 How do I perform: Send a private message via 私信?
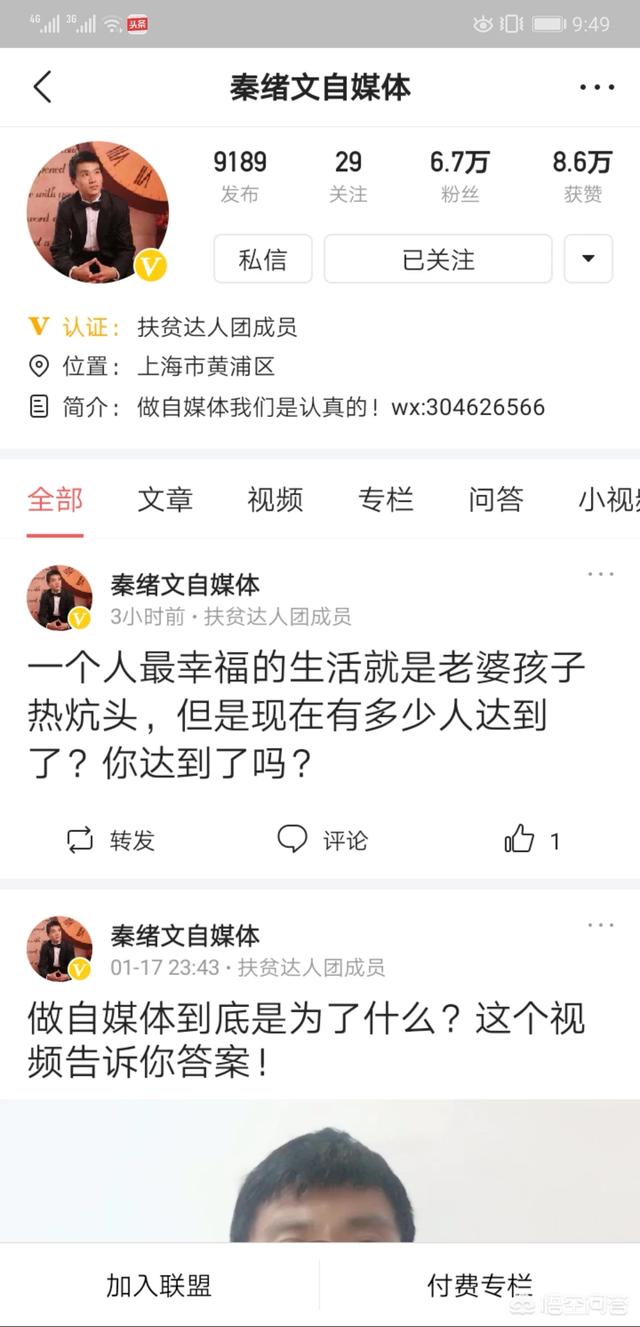coord(262,260)
